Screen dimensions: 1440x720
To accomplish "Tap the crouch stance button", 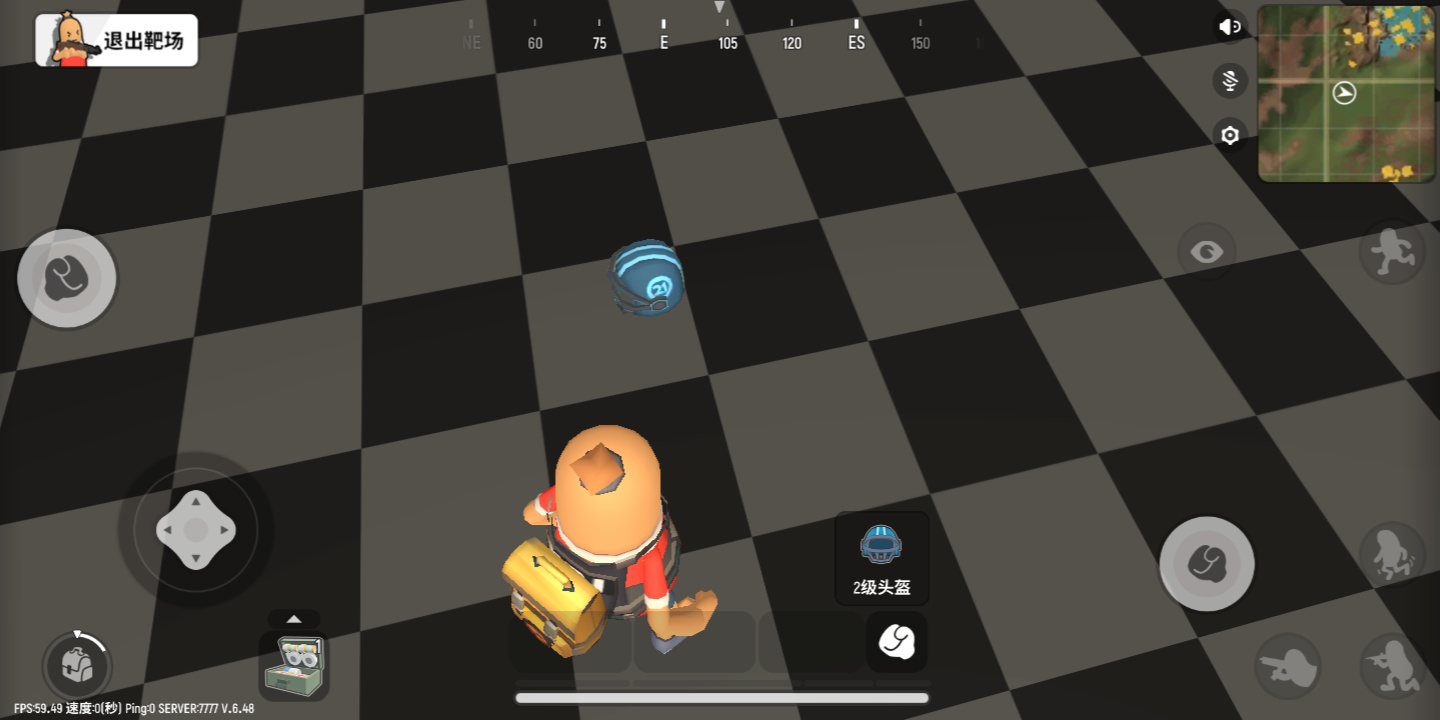I will [x=1392, y=553].
